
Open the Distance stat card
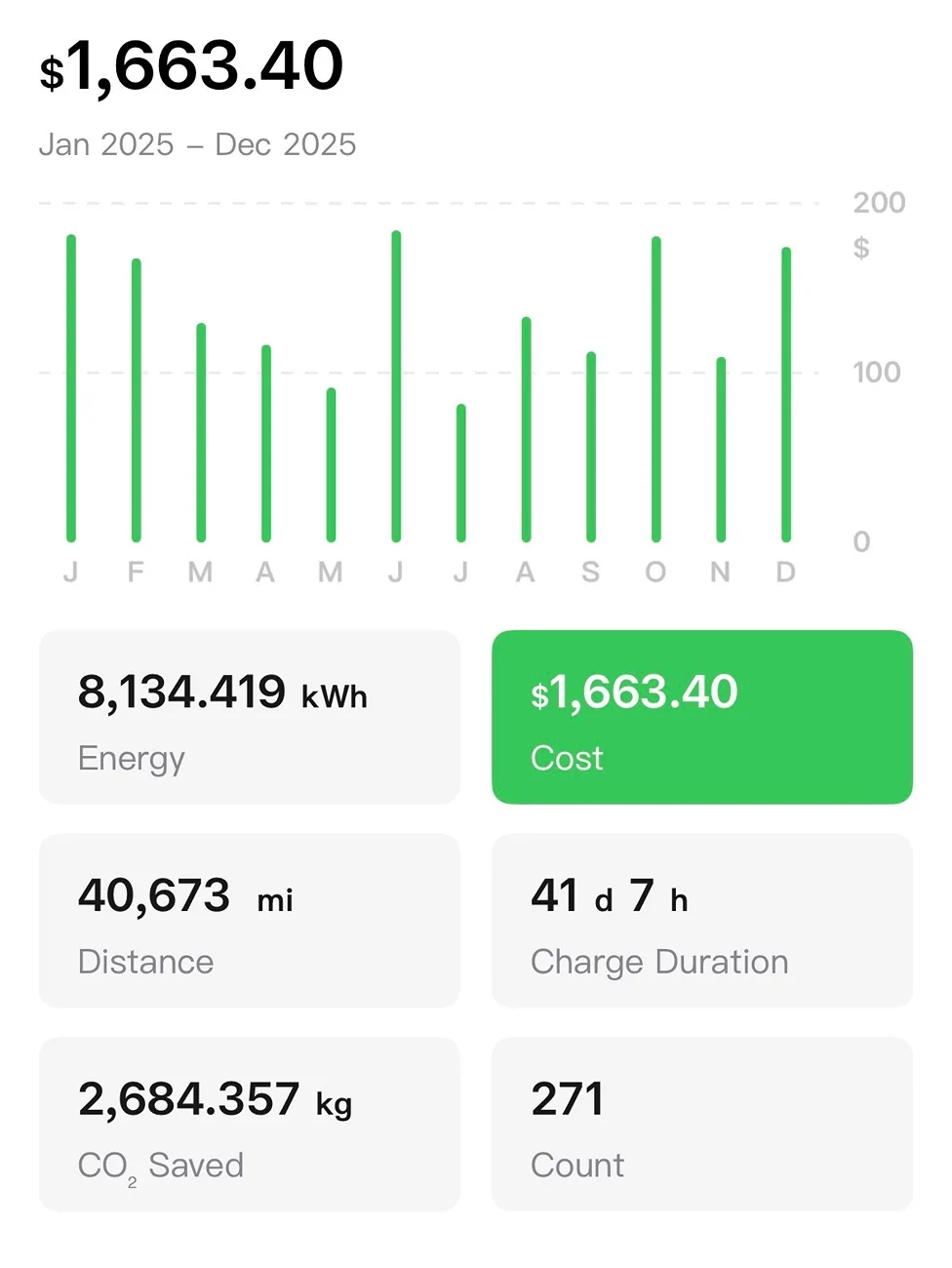[x=250, y=921]
